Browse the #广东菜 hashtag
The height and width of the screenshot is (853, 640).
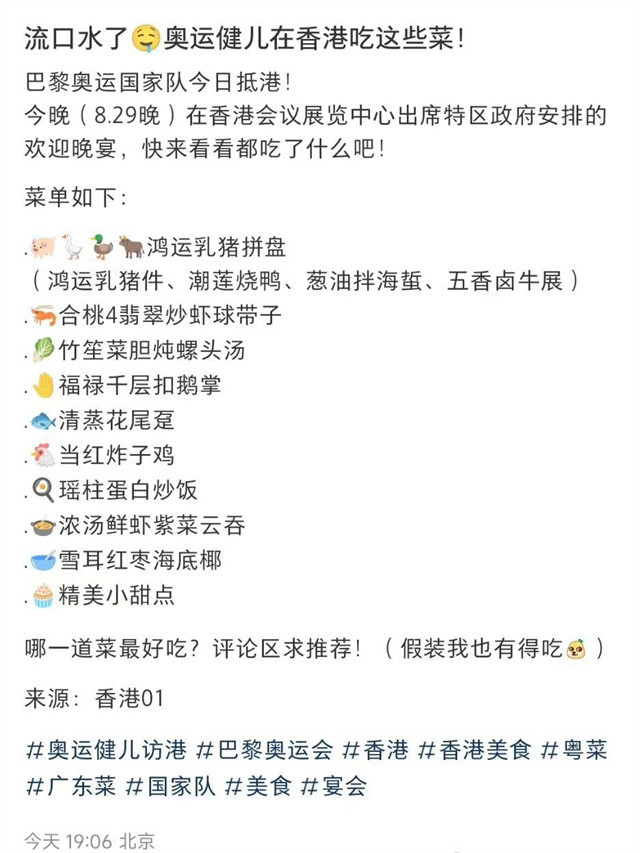(70, 785)
